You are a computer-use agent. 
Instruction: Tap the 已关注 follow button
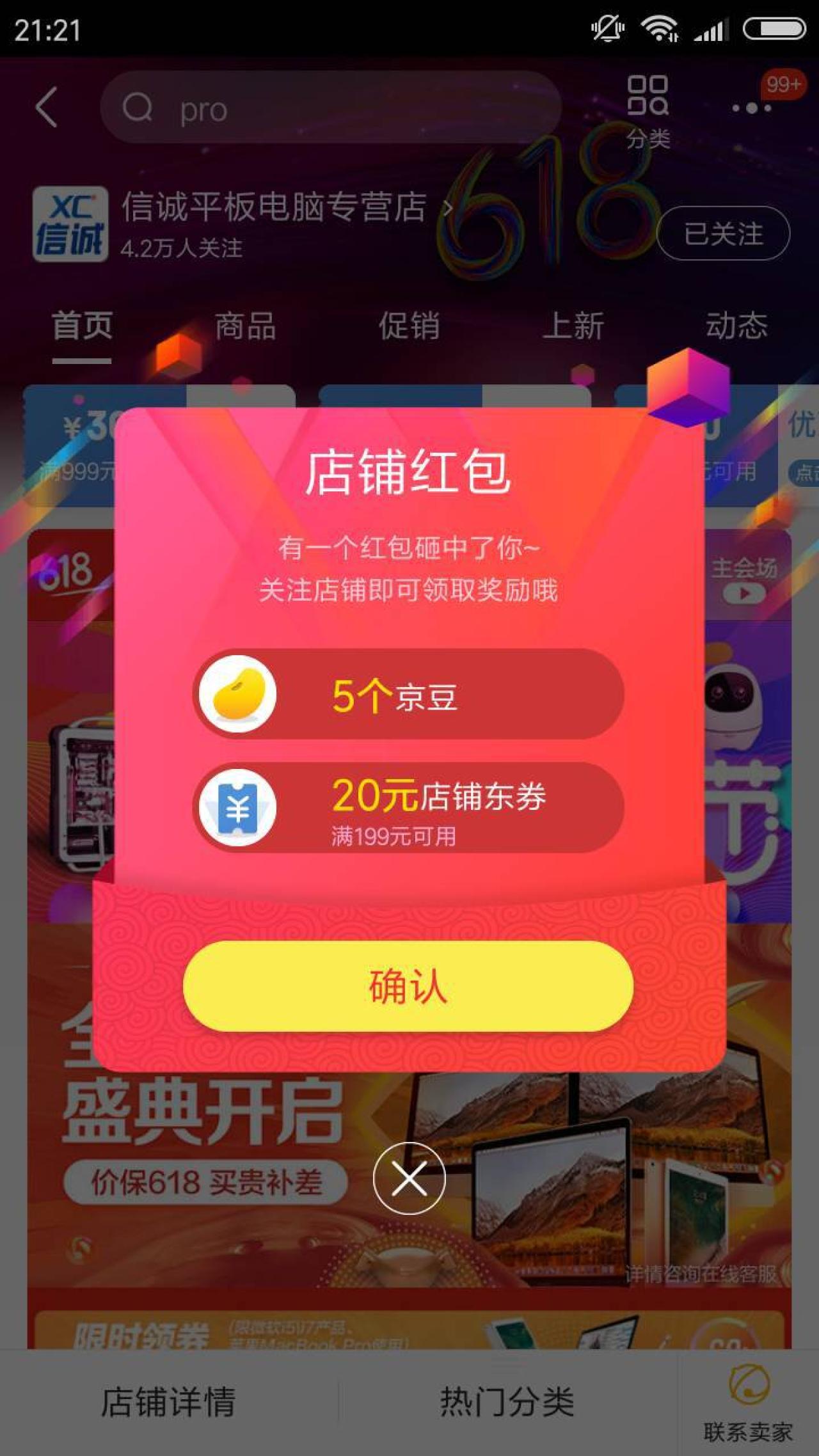coord(723,233)
